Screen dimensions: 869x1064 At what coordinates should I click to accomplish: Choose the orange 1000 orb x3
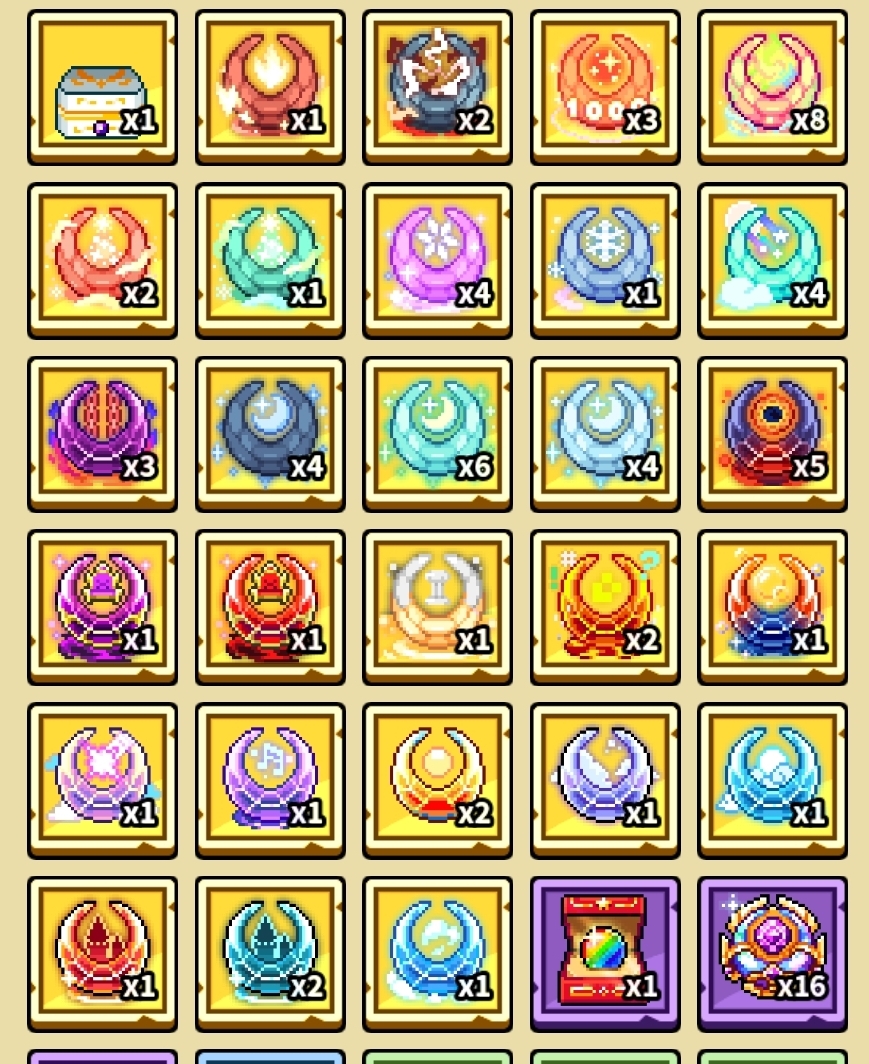click(605, 88)
